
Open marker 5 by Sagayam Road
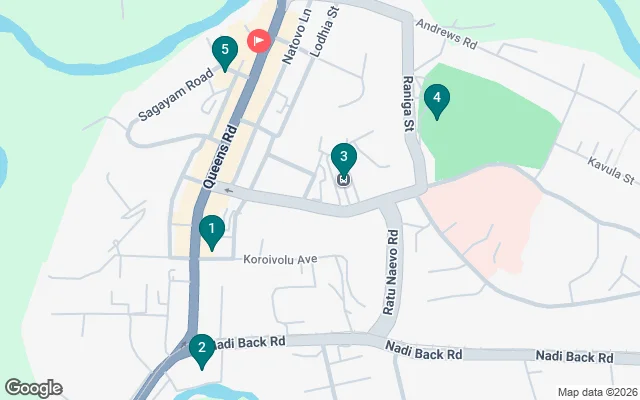[225, 49]
